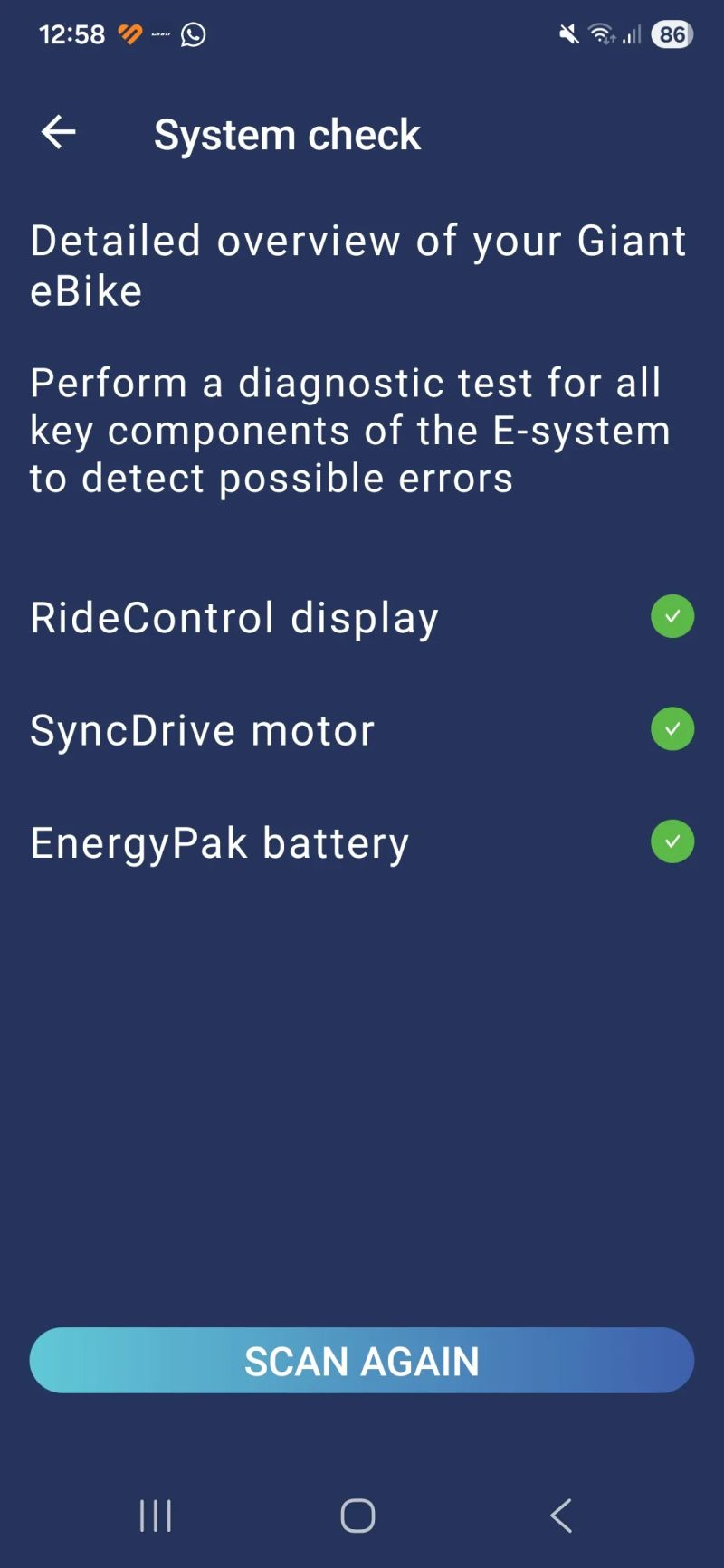Go back from System check

(59, 133)
